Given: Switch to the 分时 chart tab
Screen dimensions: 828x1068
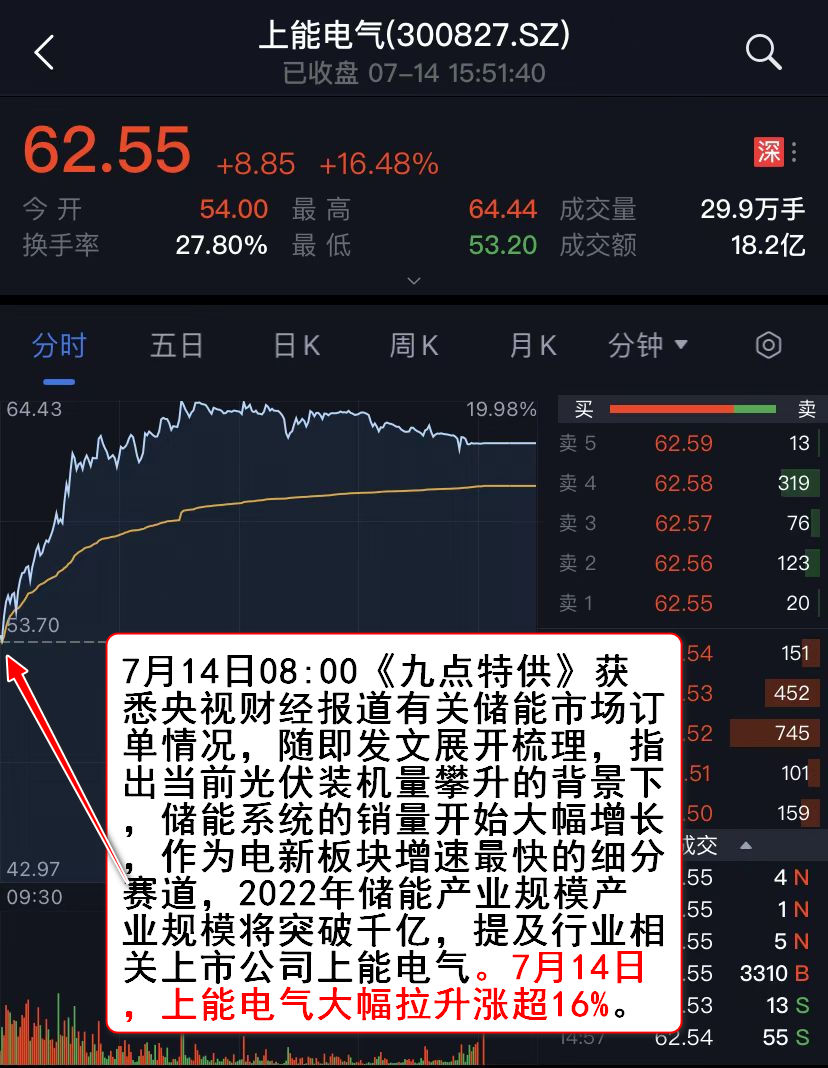Looking at the screenshot, I should [x=59, y=346].
